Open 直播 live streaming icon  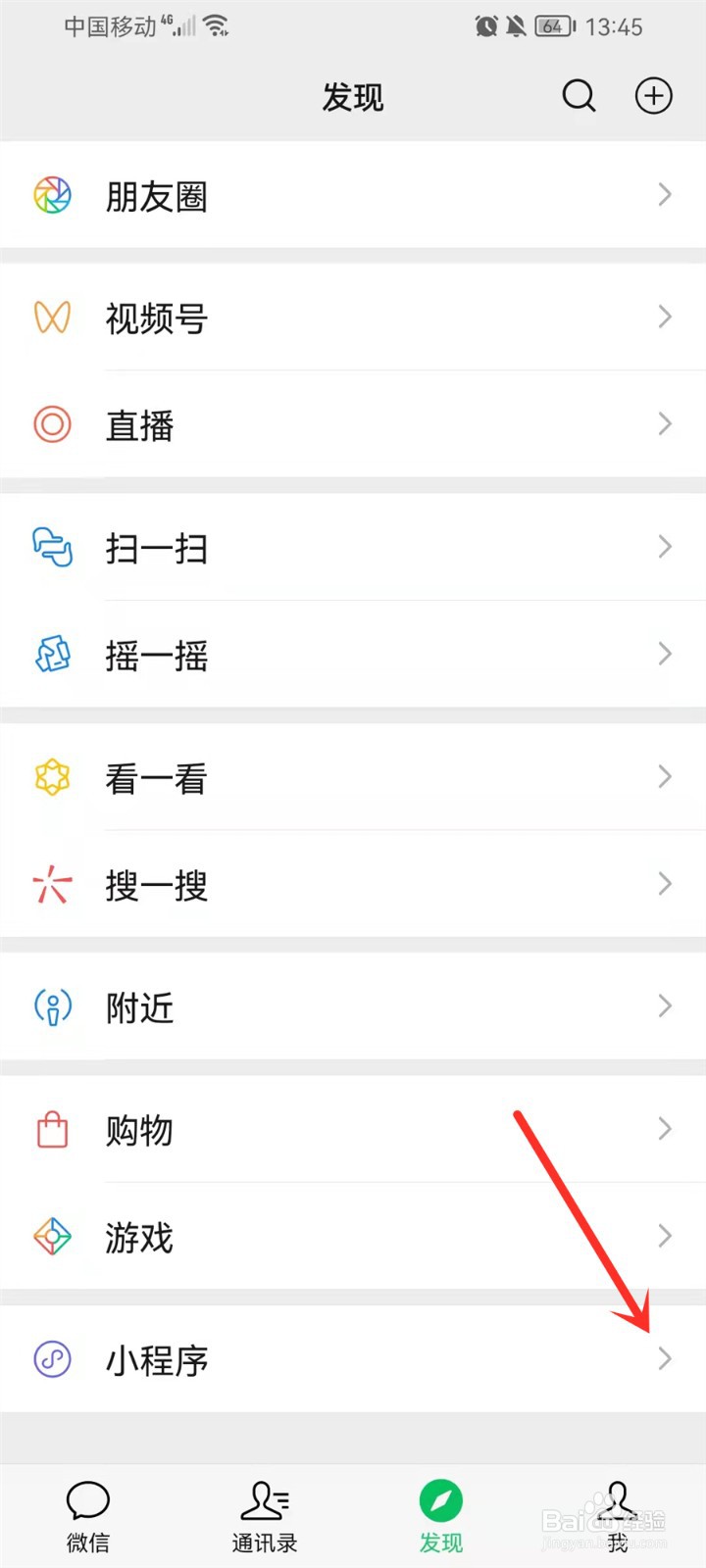[52, 424]
